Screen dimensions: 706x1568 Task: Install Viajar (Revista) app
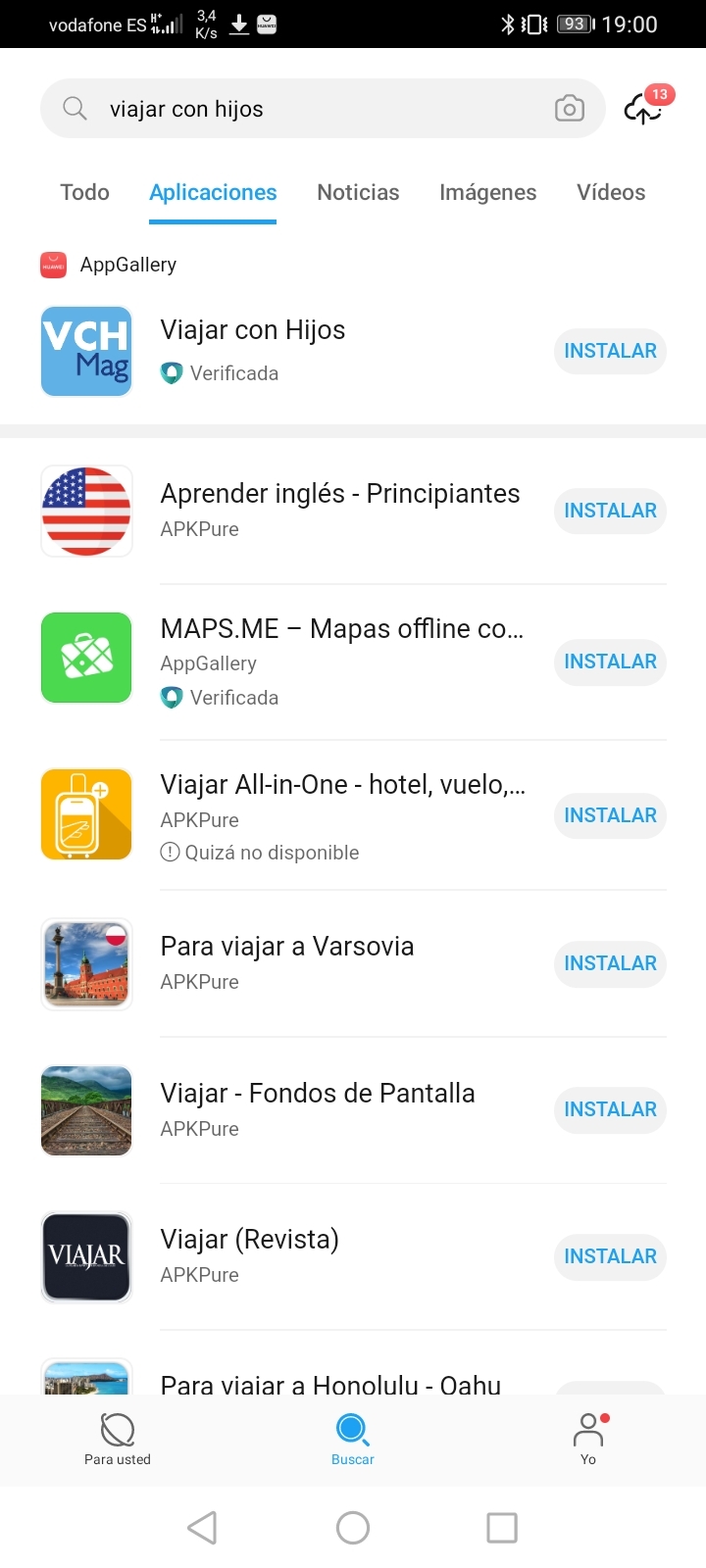point(610,1256)
